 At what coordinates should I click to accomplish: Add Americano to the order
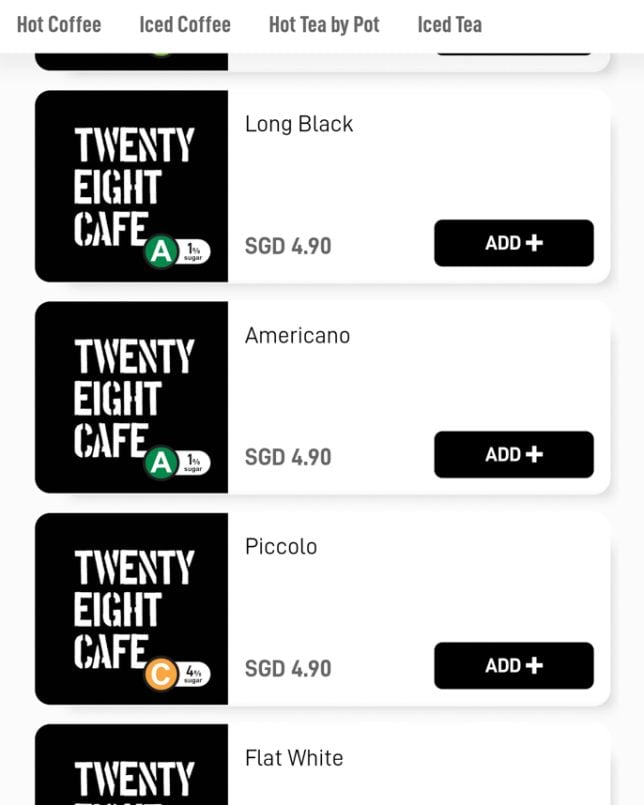pos(513,455)
